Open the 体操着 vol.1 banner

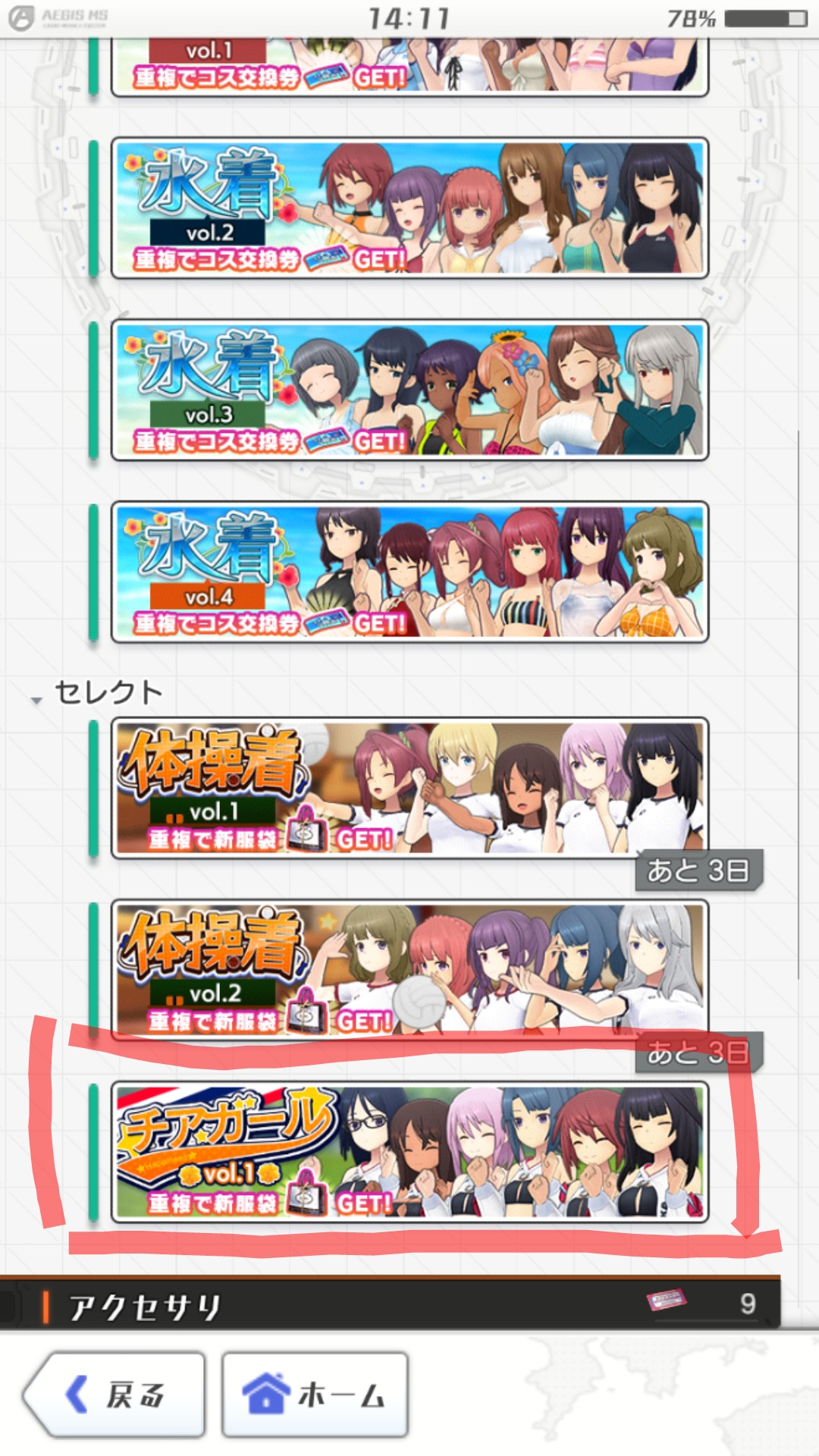tap(409, 789)
